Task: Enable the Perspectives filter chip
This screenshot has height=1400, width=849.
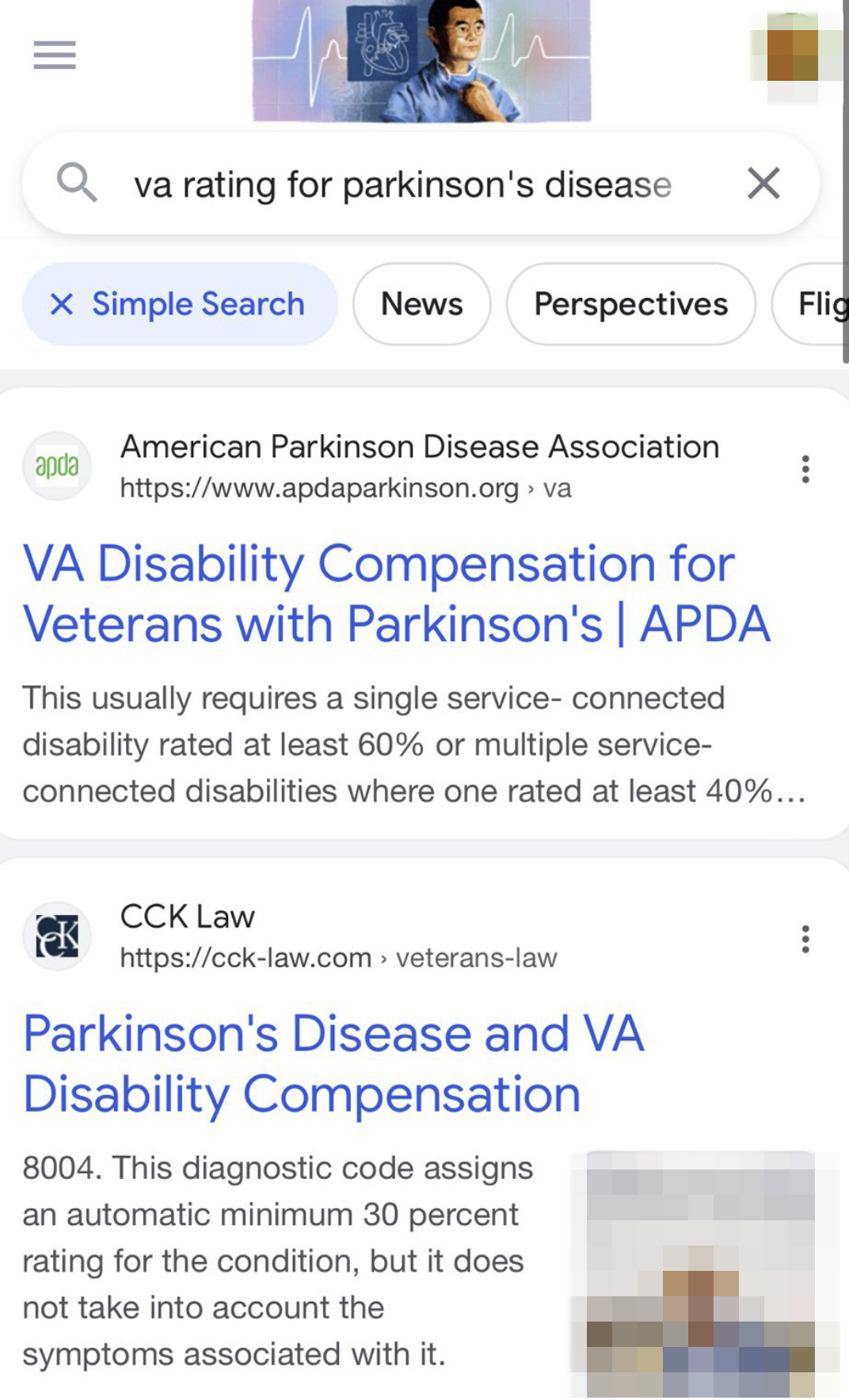Action: pyautogui.click(x=631, y=303)
